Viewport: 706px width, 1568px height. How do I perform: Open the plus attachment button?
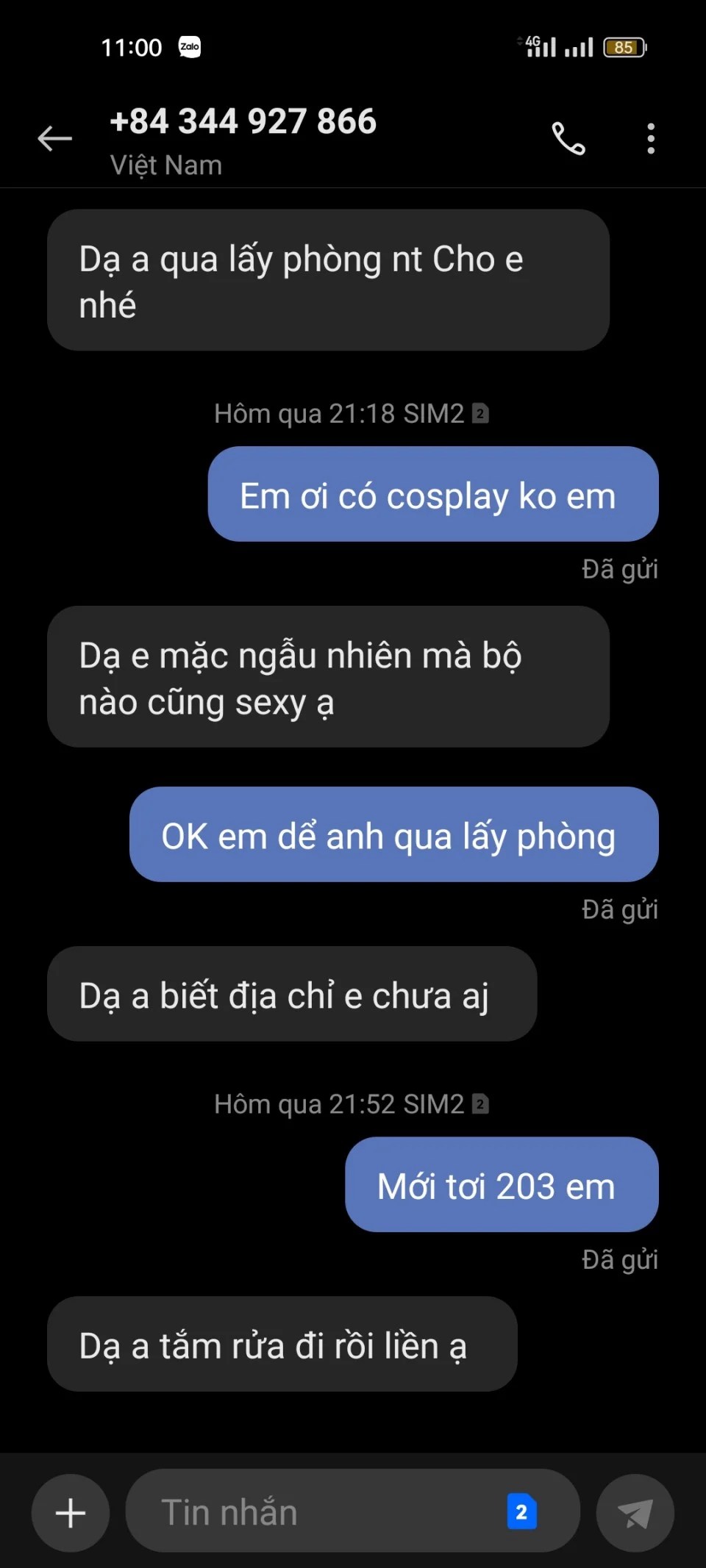[71, 1513]
